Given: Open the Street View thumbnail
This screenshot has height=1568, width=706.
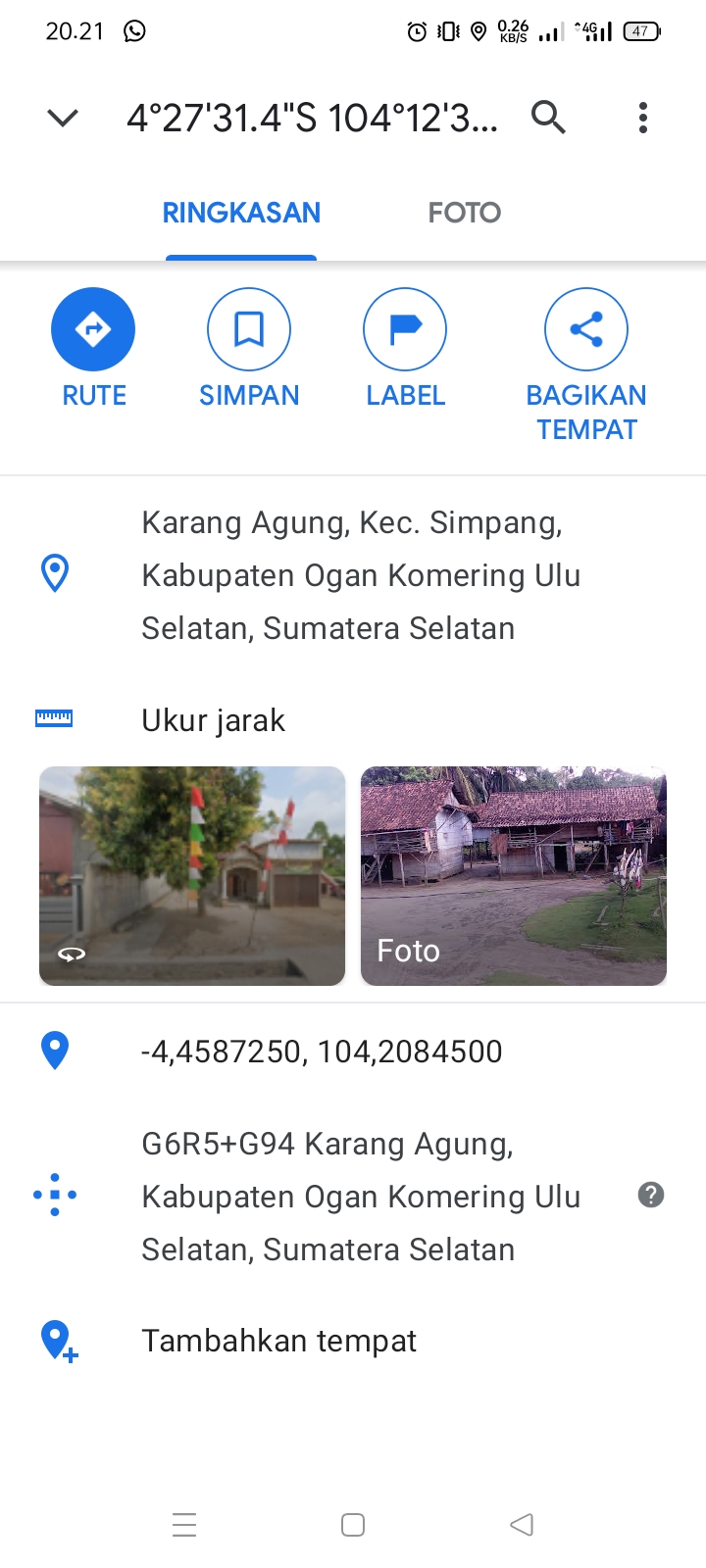Looking at the screenshot, I should 192,875.
